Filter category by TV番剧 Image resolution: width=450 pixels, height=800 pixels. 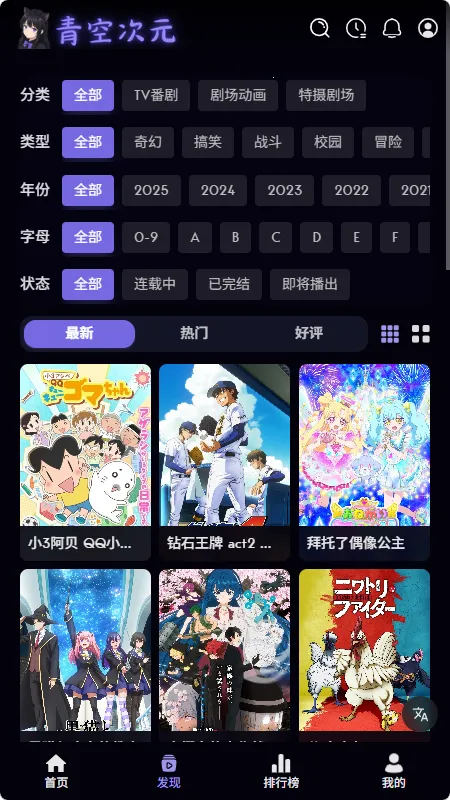click(x=156, y=95)
